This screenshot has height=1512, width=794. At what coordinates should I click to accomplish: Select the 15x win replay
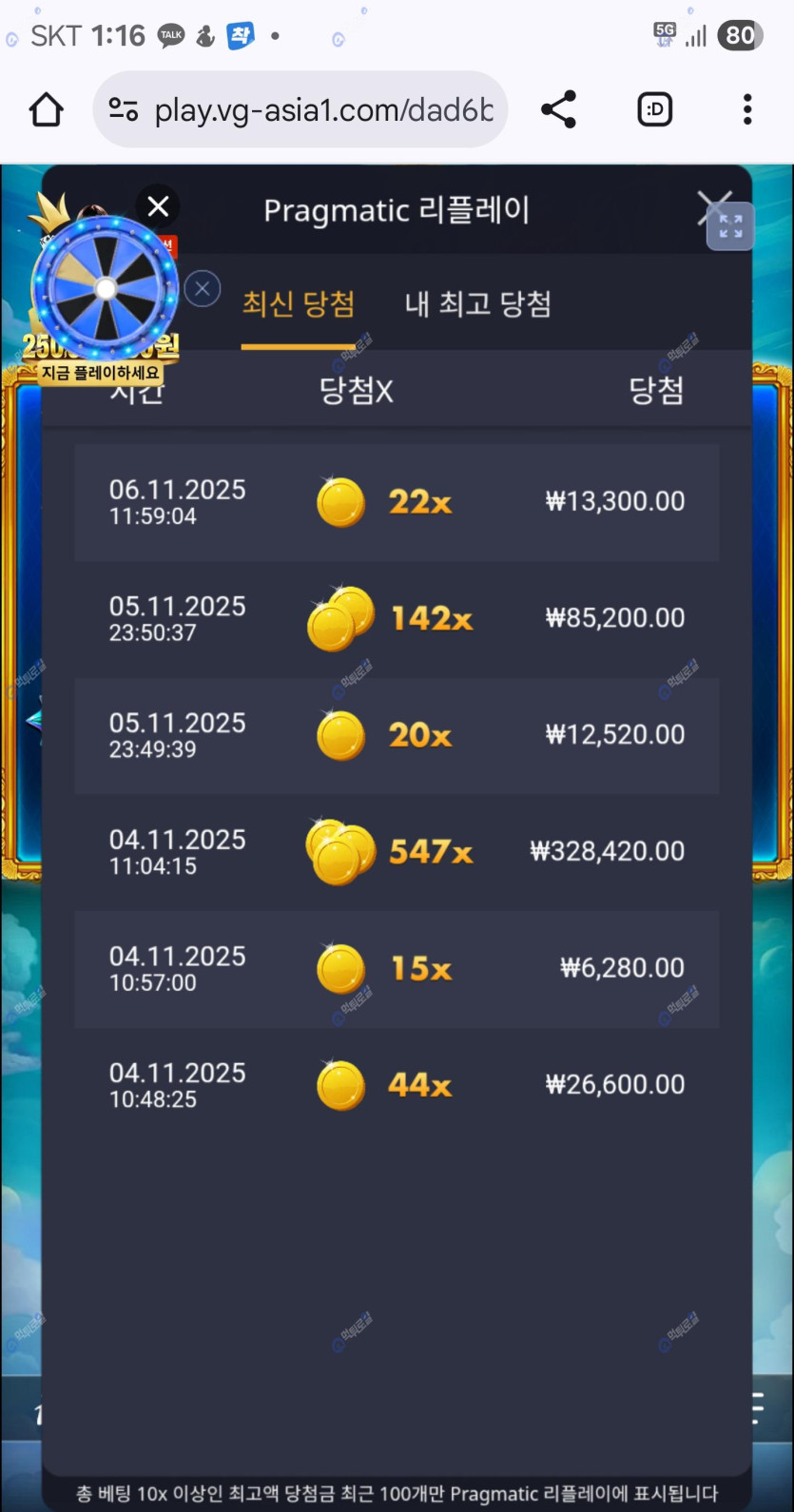397,968
